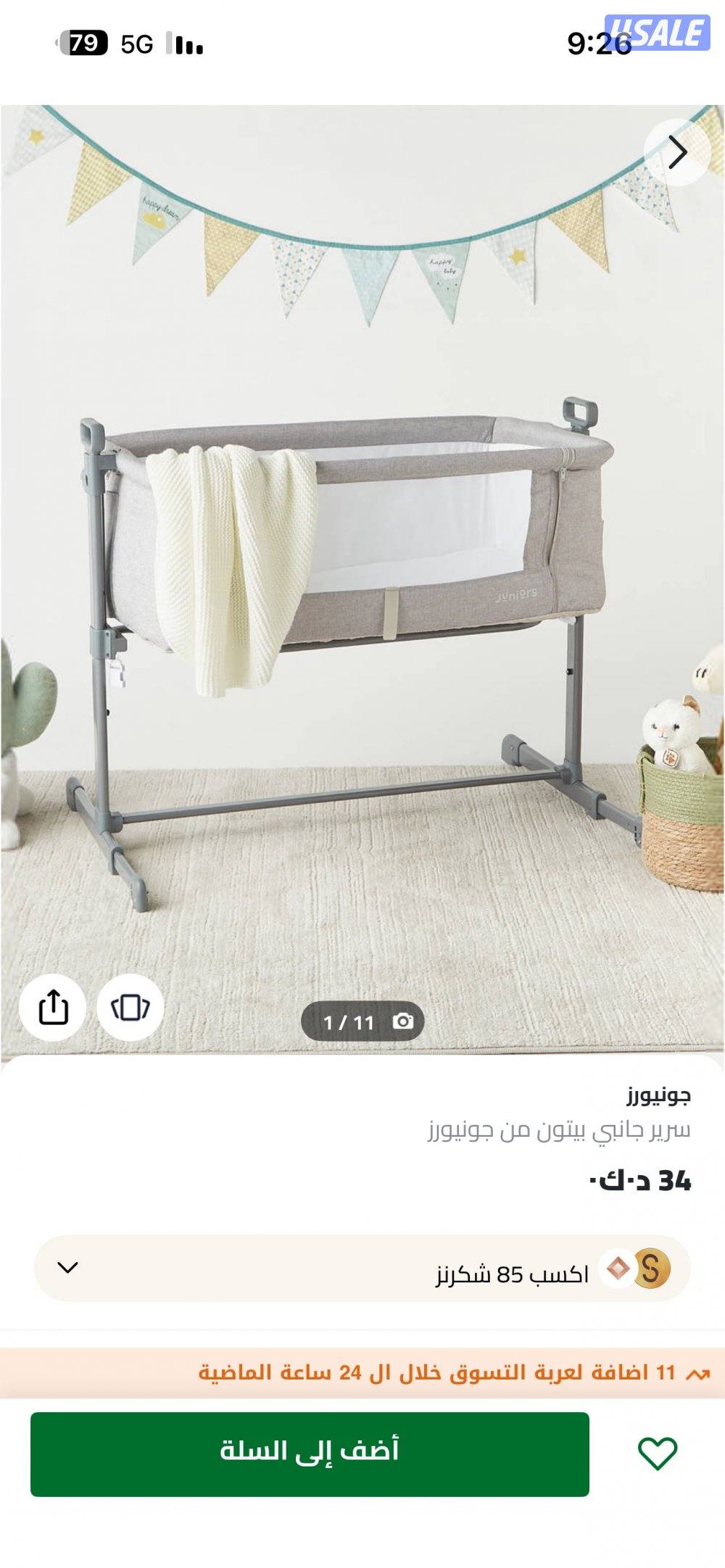Add the crib to wishlist with the heart icon
This screenshot has height=1568, width=725.
pos(657,1452)
